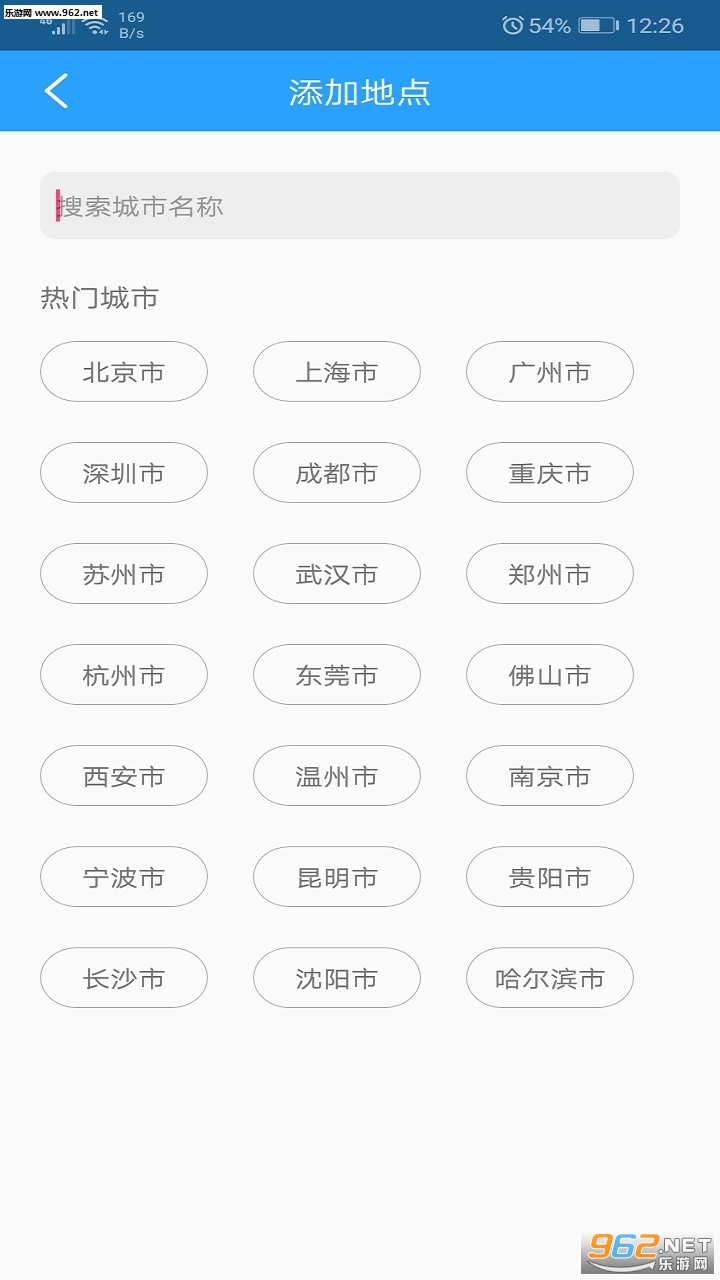Choose 东莞市 as location
The image size is (720, 1280).
(x=337, y=675)
